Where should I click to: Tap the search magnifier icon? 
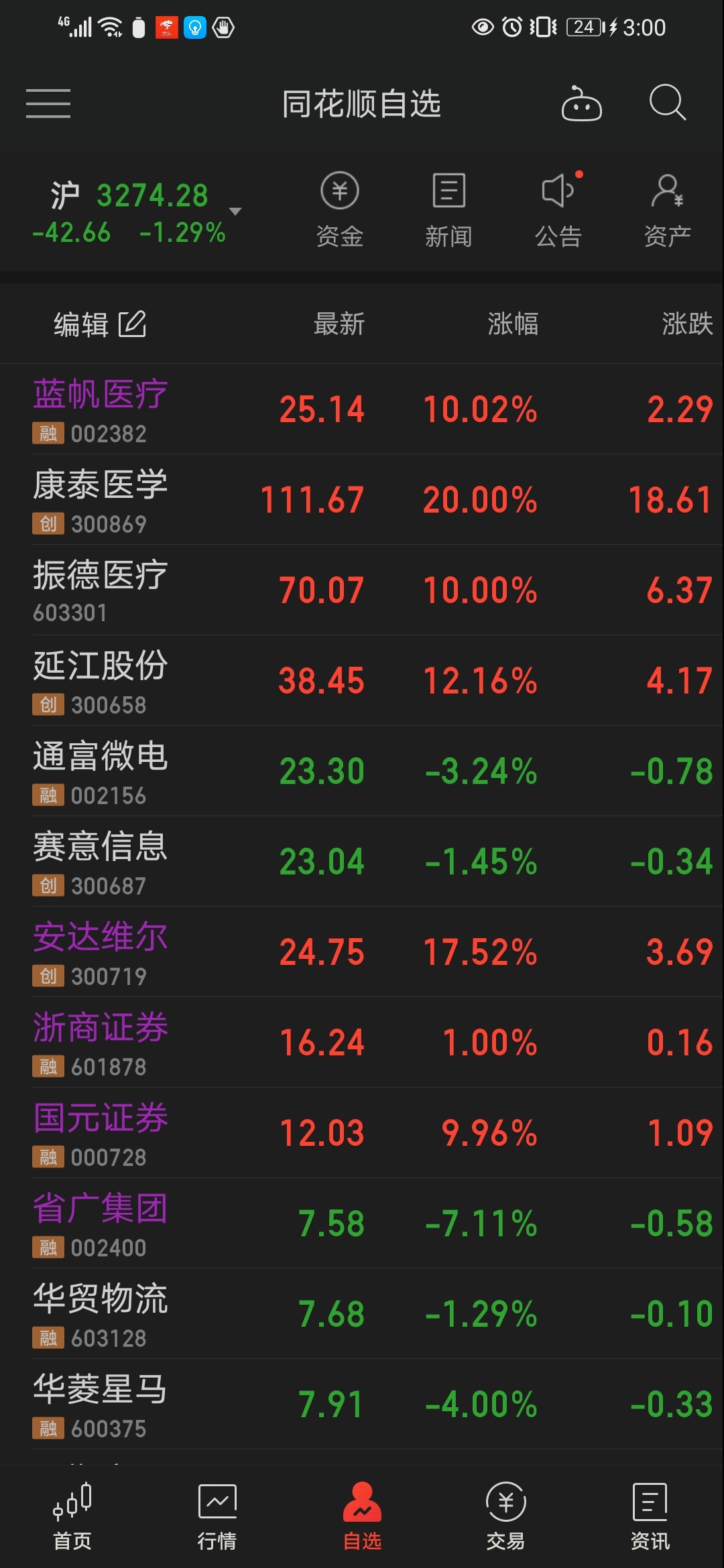pos(668,103)
